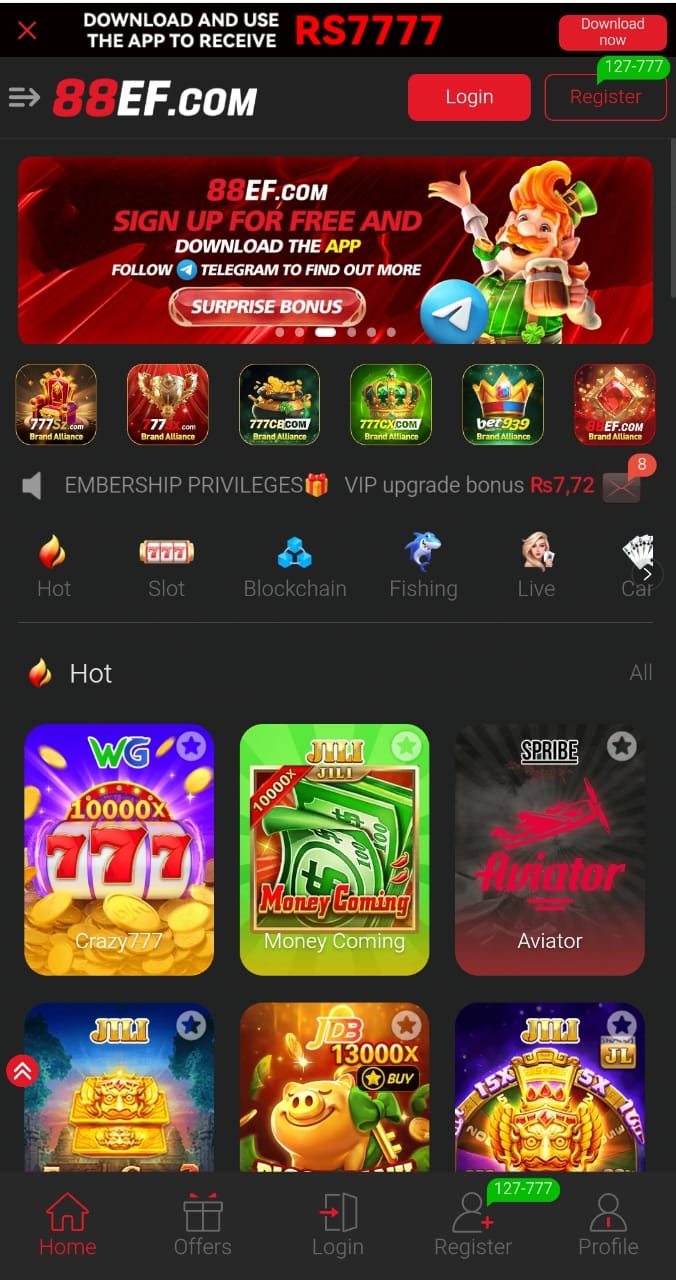This screenshot has height=1280, width=676.
Task: Open the bet939 Brand Alliance tile
Action: [503, 404]
